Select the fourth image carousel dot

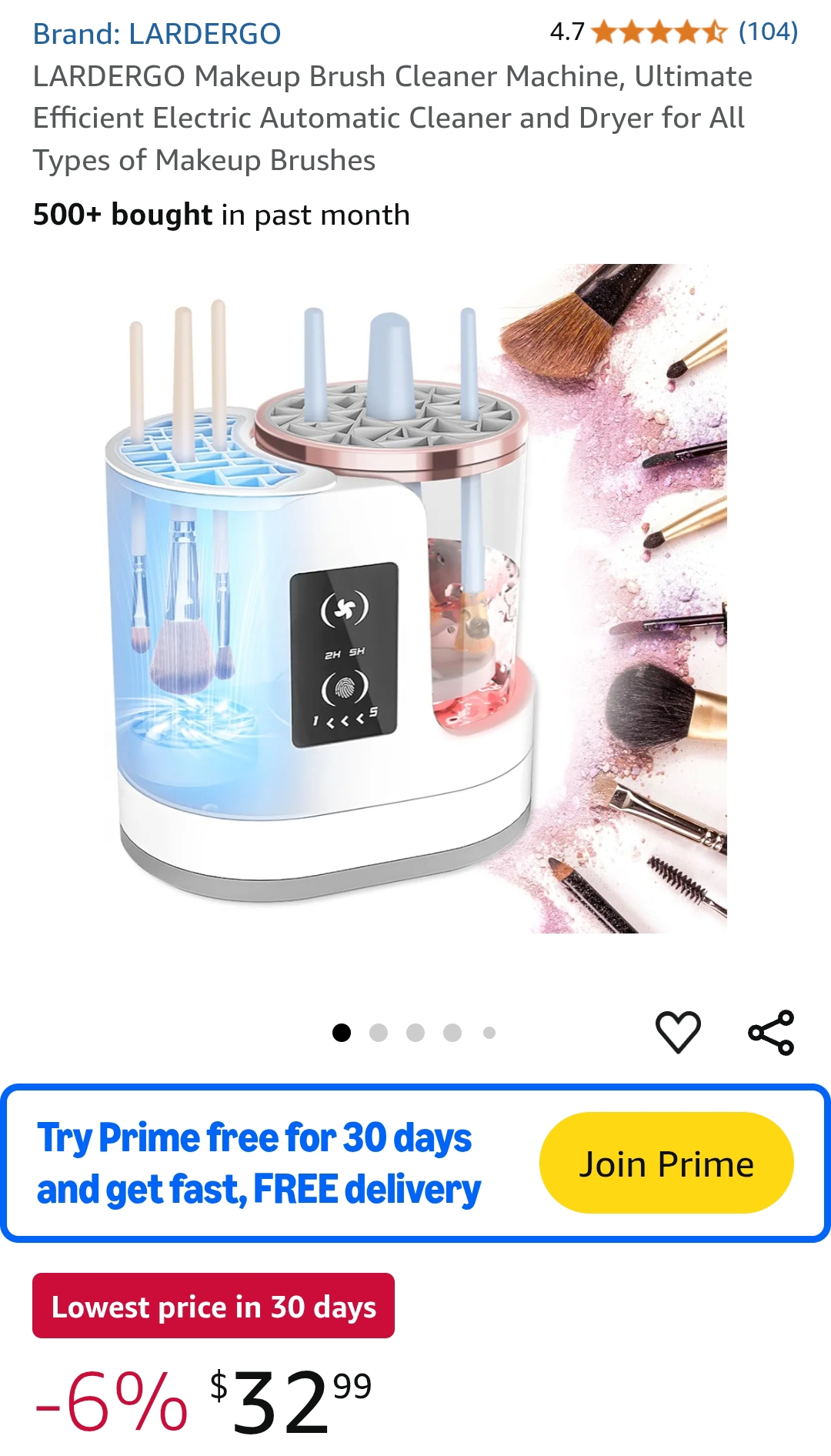point(452,1031)
